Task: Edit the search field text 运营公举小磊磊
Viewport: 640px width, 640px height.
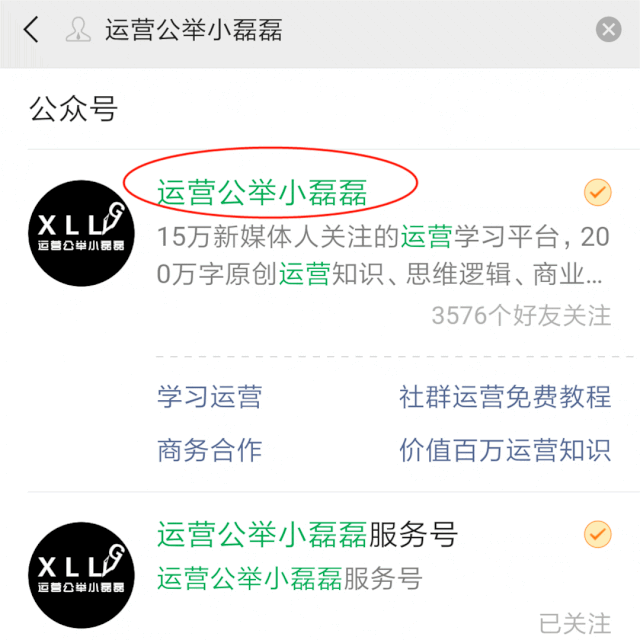Action: (194, 30)
